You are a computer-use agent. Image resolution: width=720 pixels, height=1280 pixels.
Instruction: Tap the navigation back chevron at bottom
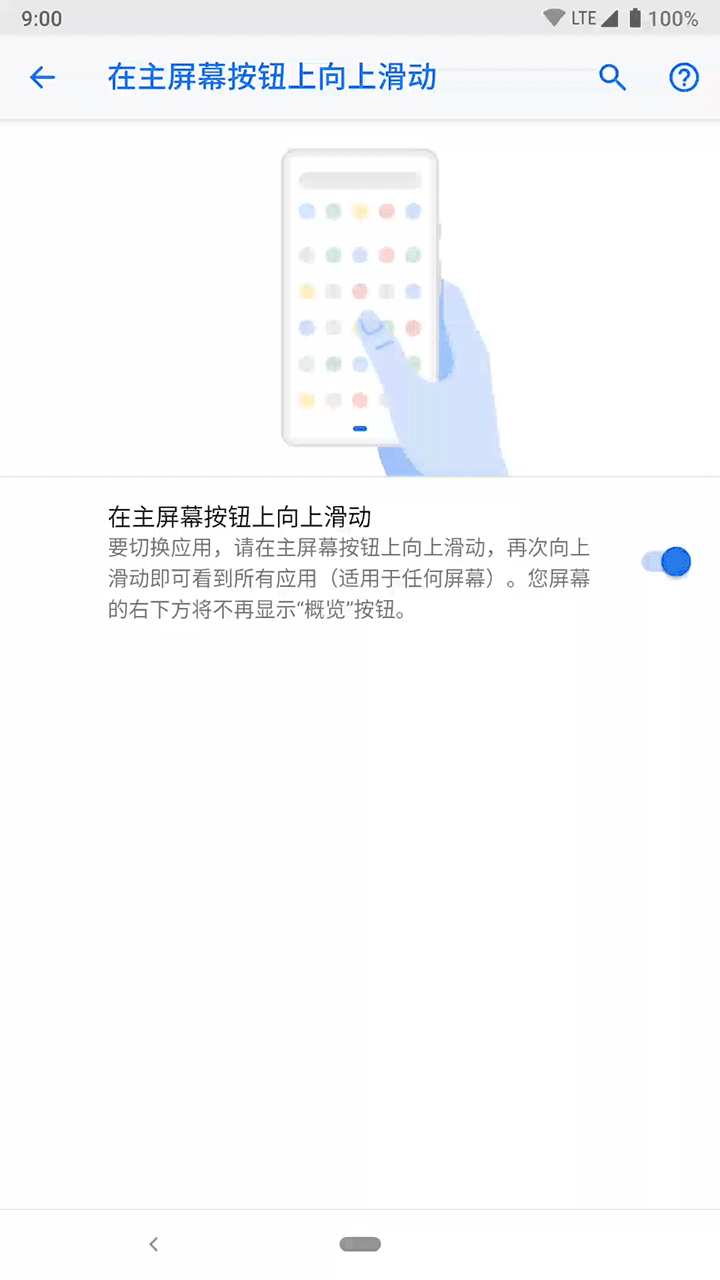click(154, 1244)
